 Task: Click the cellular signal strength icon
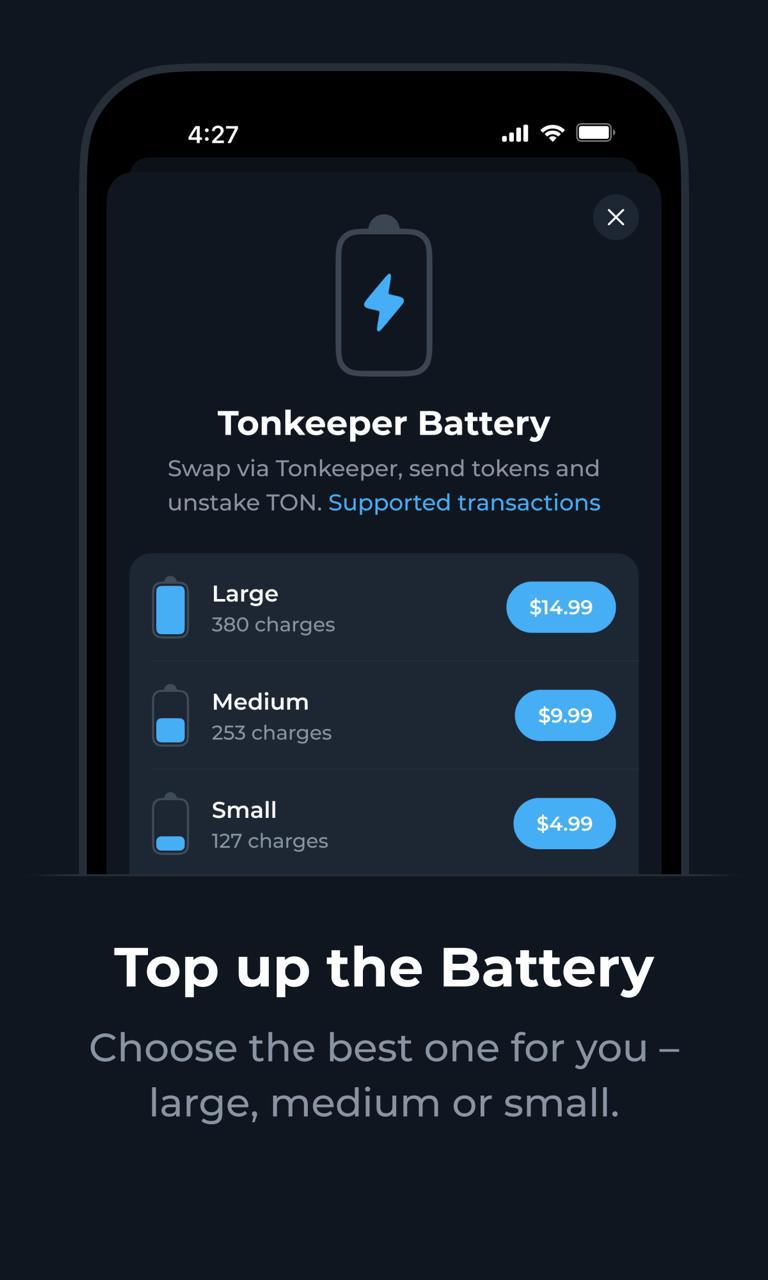point(514,133)
